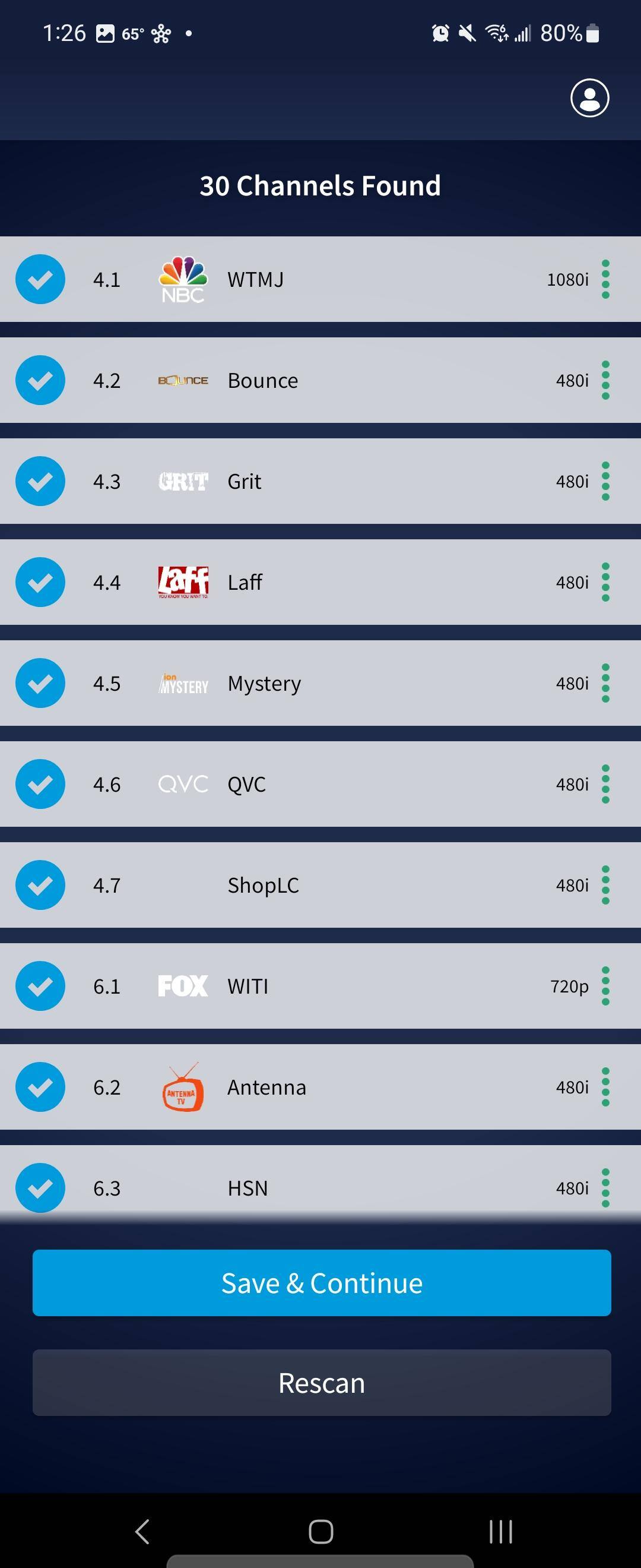Viewport: 641px width, 1568px height.
Task: Toggle the Grit channel checkmark
Action: tap(40, 482)
